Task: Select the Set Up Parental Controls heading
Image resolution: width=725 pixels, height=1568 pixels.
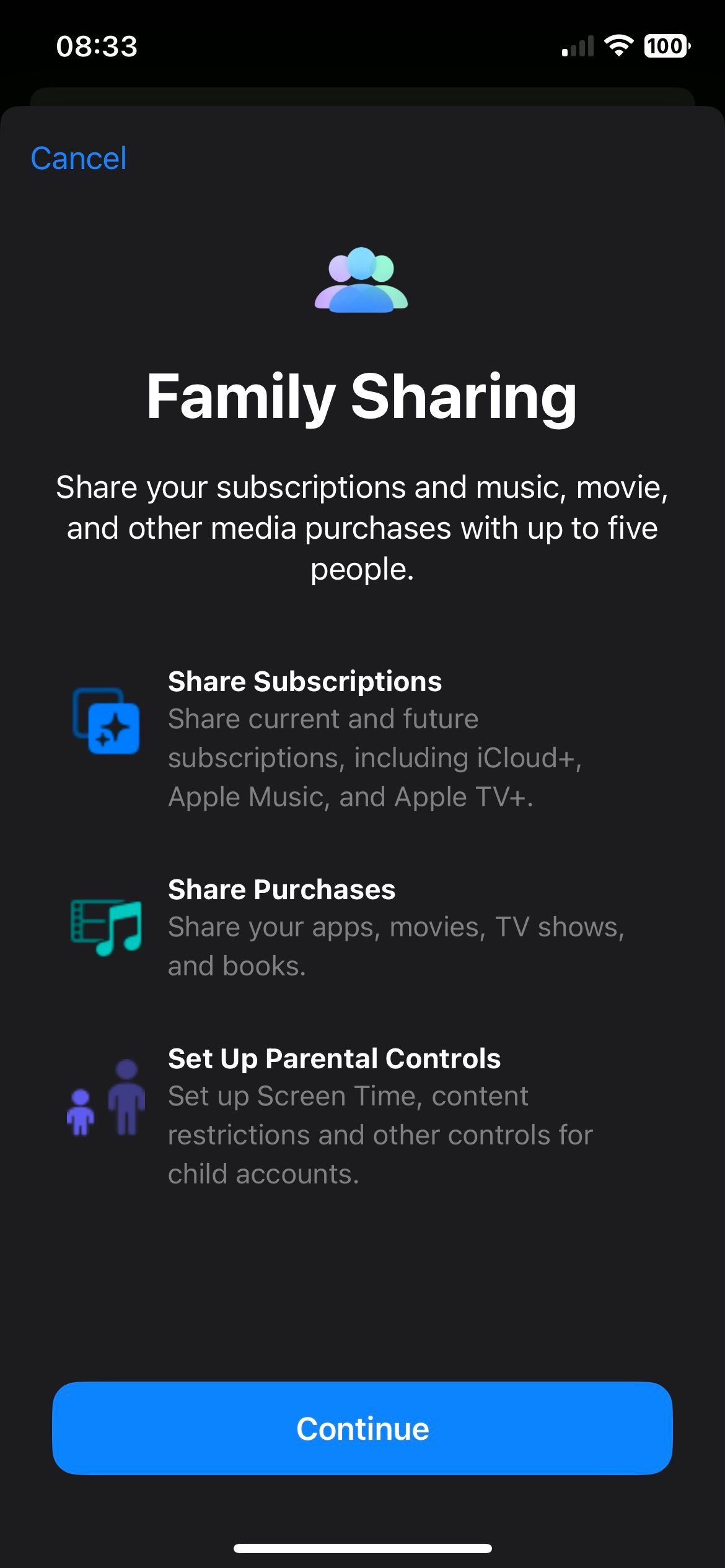Action: coord(335,1059)
